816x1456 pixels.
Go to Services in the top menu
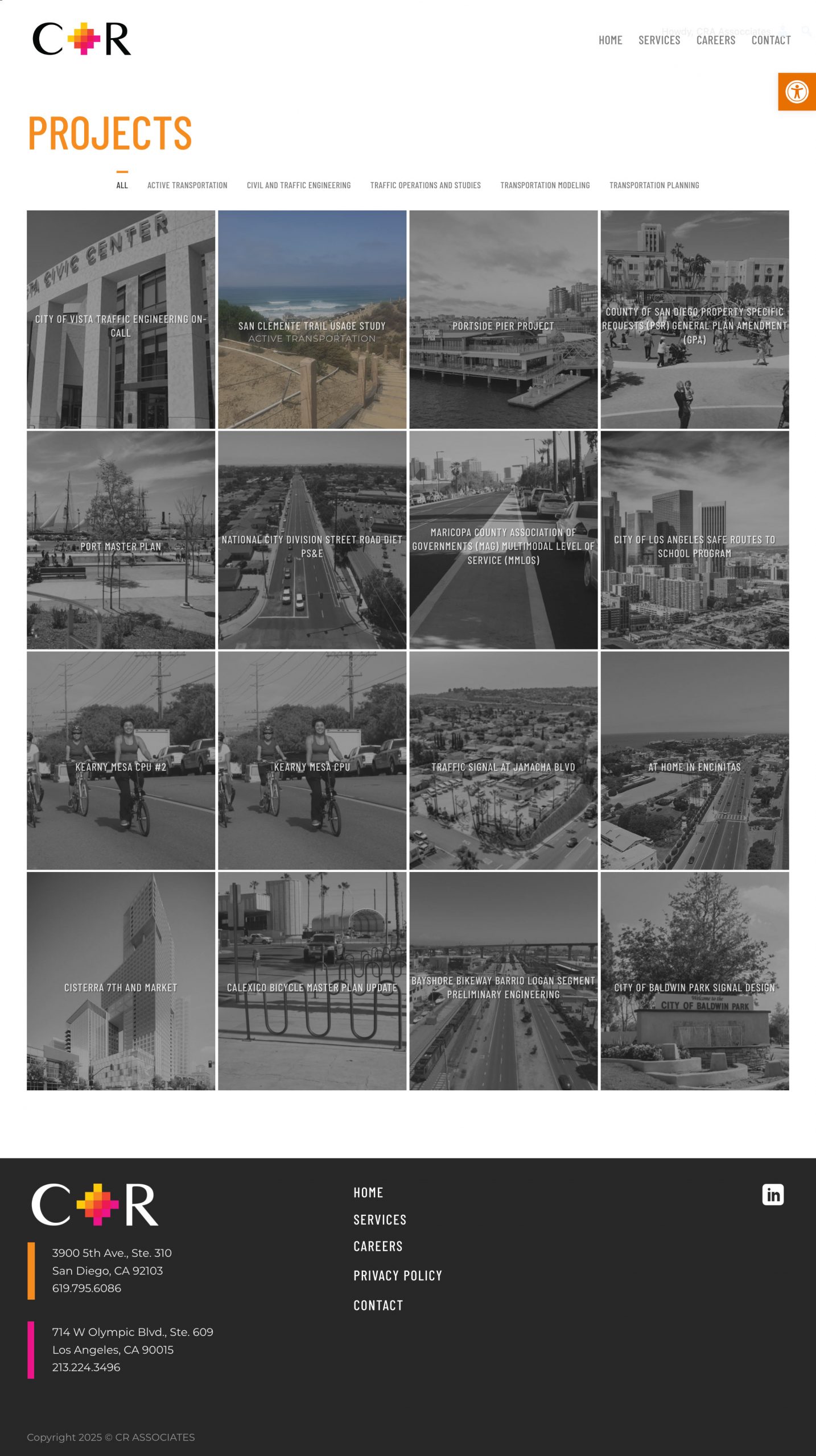[x=659, y=40]
